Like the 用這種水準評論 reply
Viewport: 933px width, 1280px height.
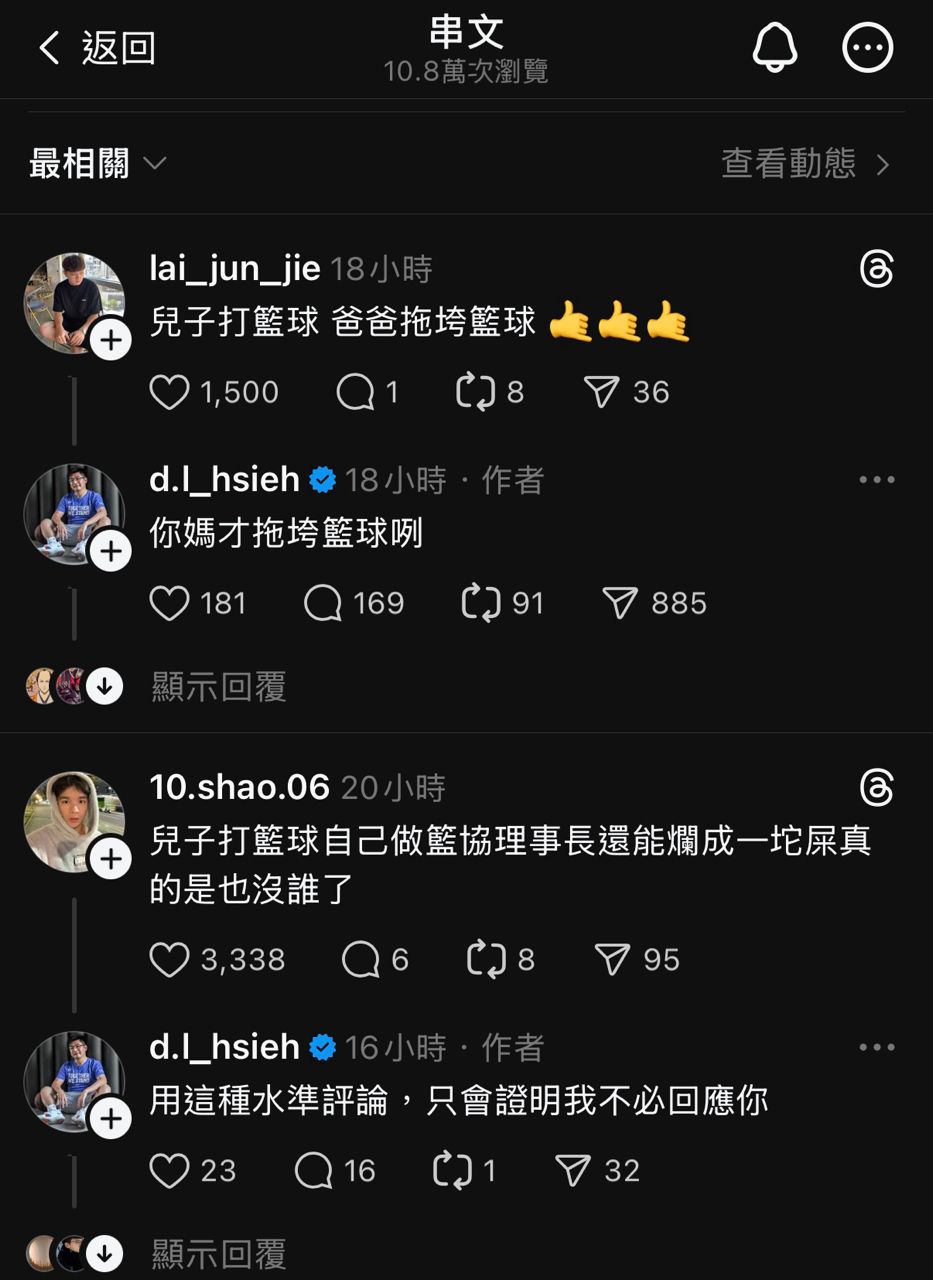(x=169, y=1171)
